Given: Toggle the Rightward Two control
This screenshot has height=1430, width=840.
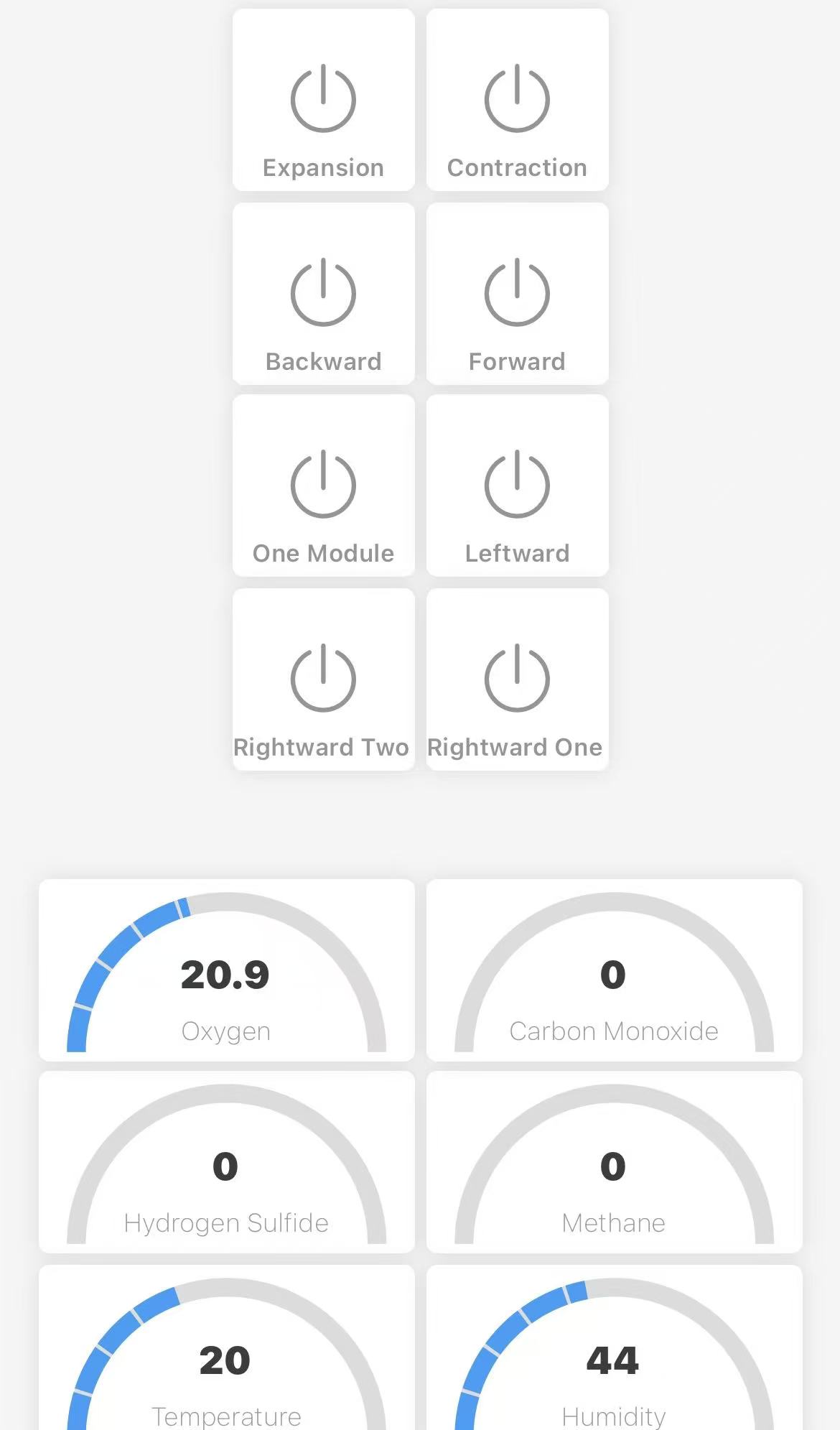Looking at the screenshot, I should point(323,679).
